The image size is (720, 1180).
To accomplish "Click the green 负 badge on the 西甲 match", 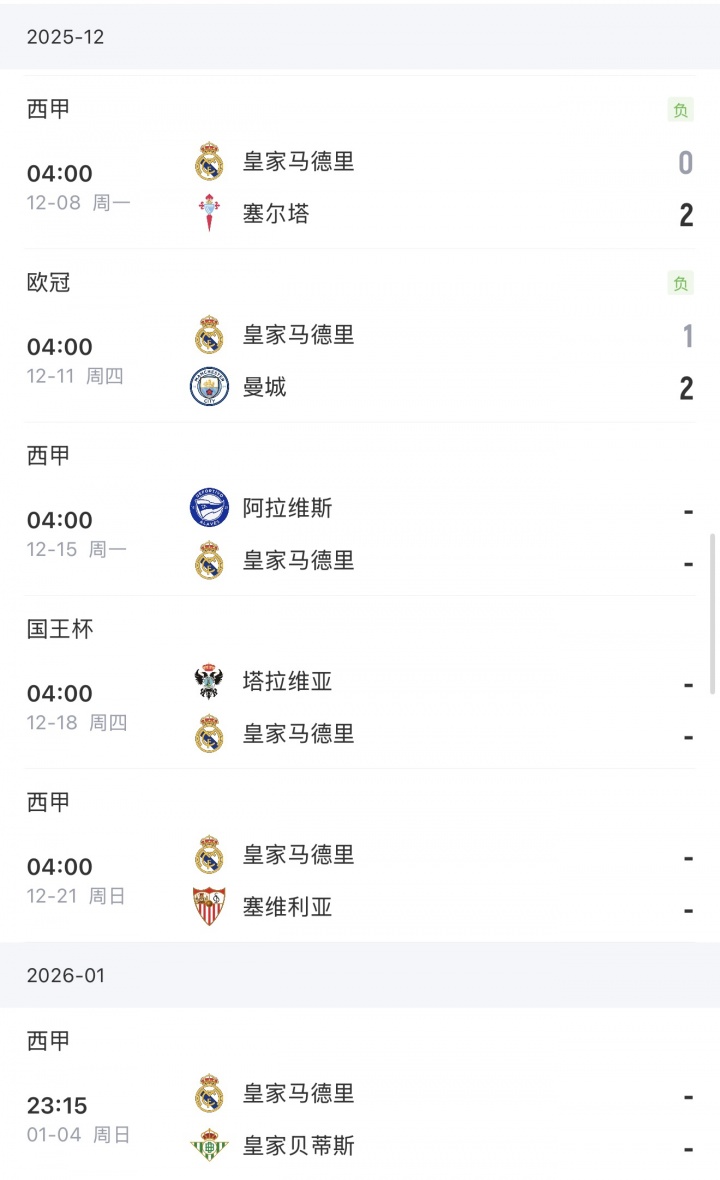I will (681, 110).
